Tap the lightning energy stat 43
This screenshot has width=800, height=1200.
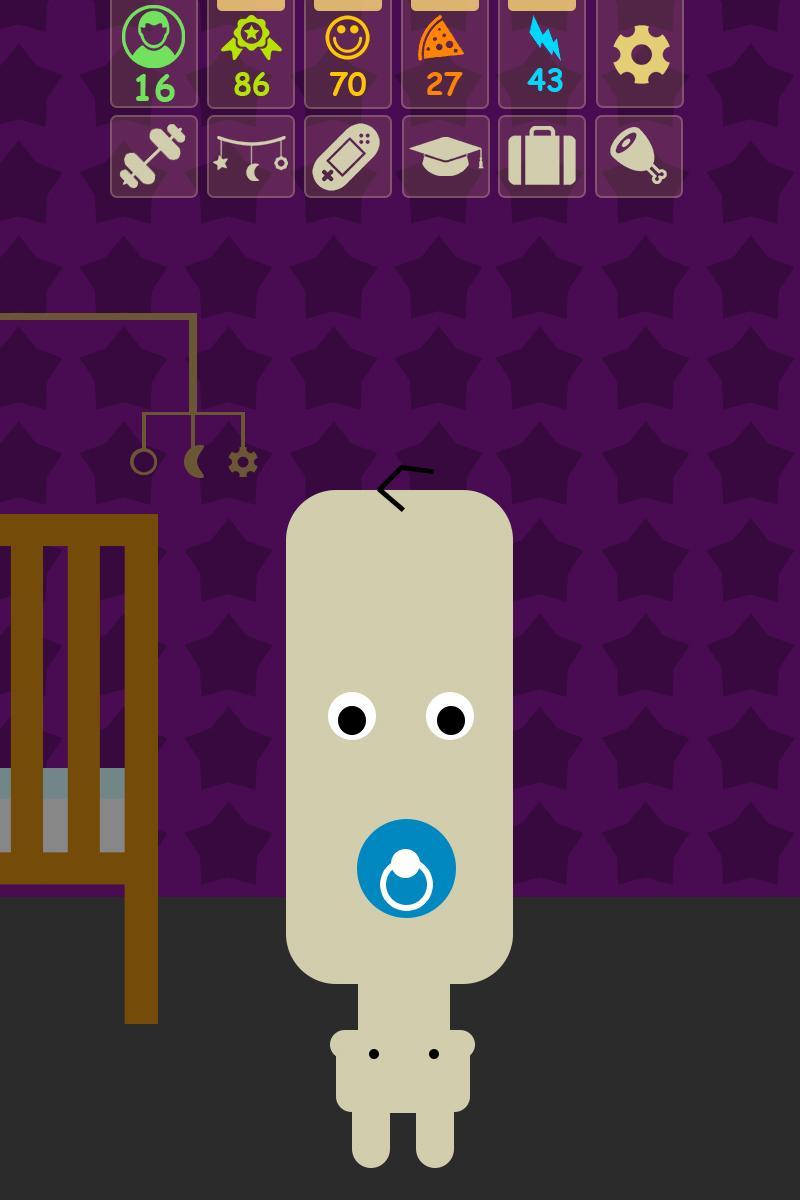542,54
